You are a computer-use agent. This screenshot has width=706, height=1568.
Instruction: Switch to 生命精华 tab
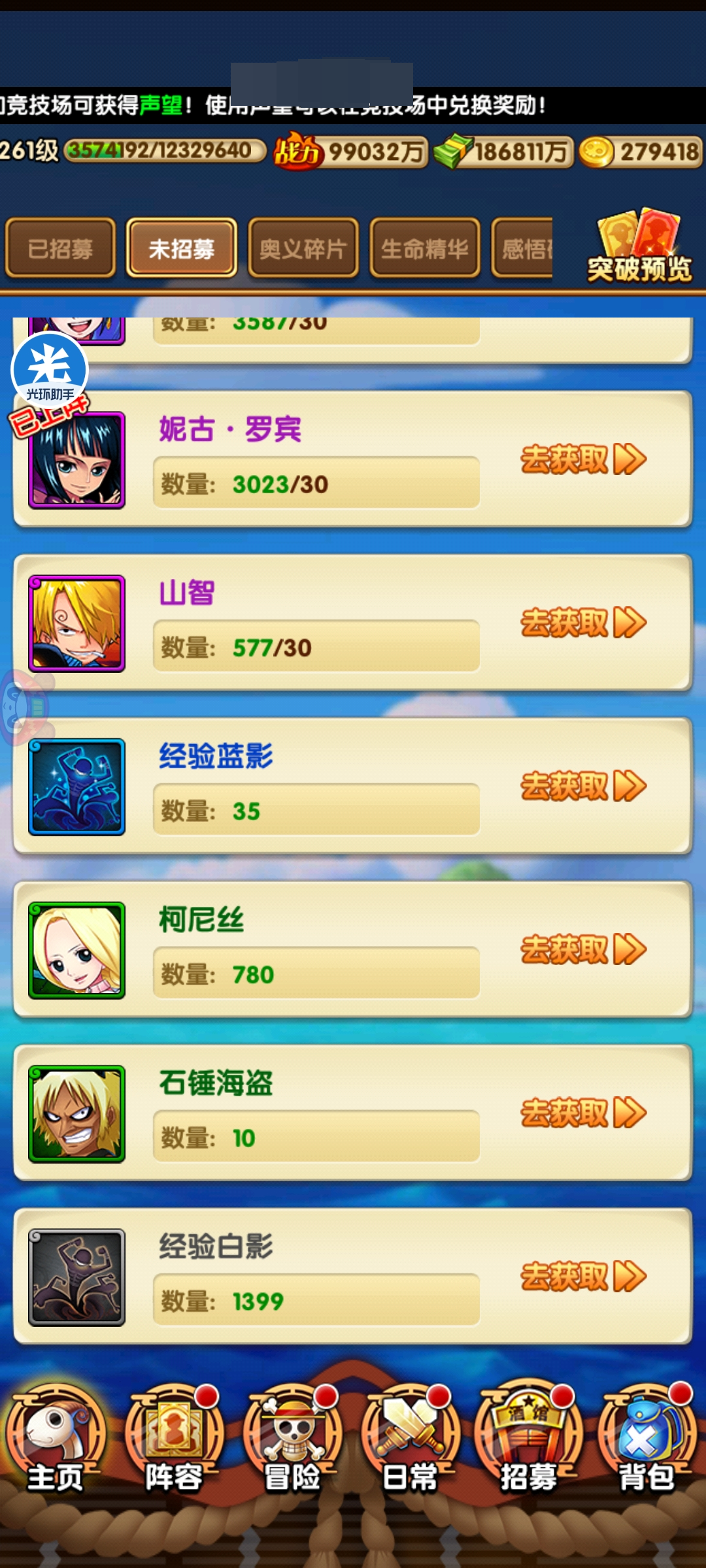(424, 248)
